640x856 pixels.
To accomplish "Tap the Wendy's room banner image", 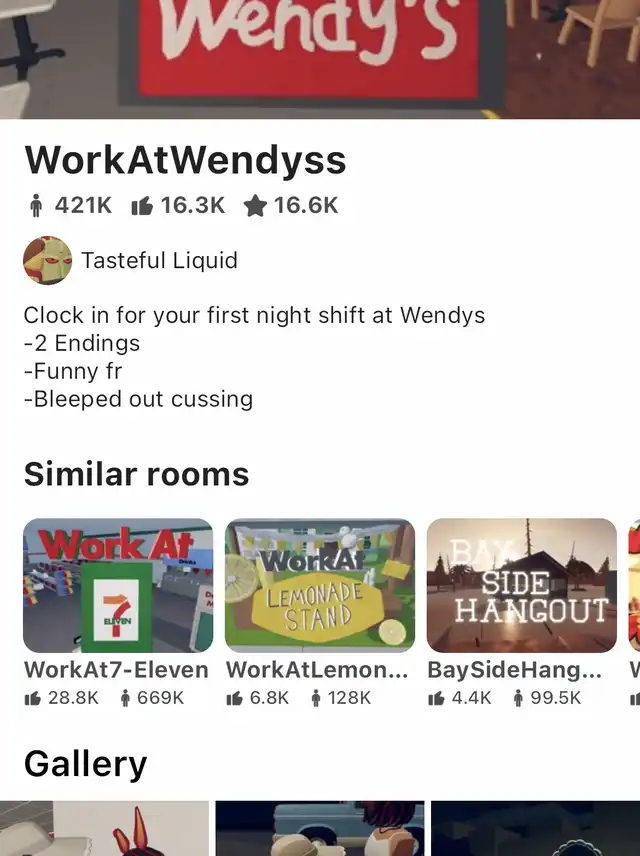I will tap(320, 59).
